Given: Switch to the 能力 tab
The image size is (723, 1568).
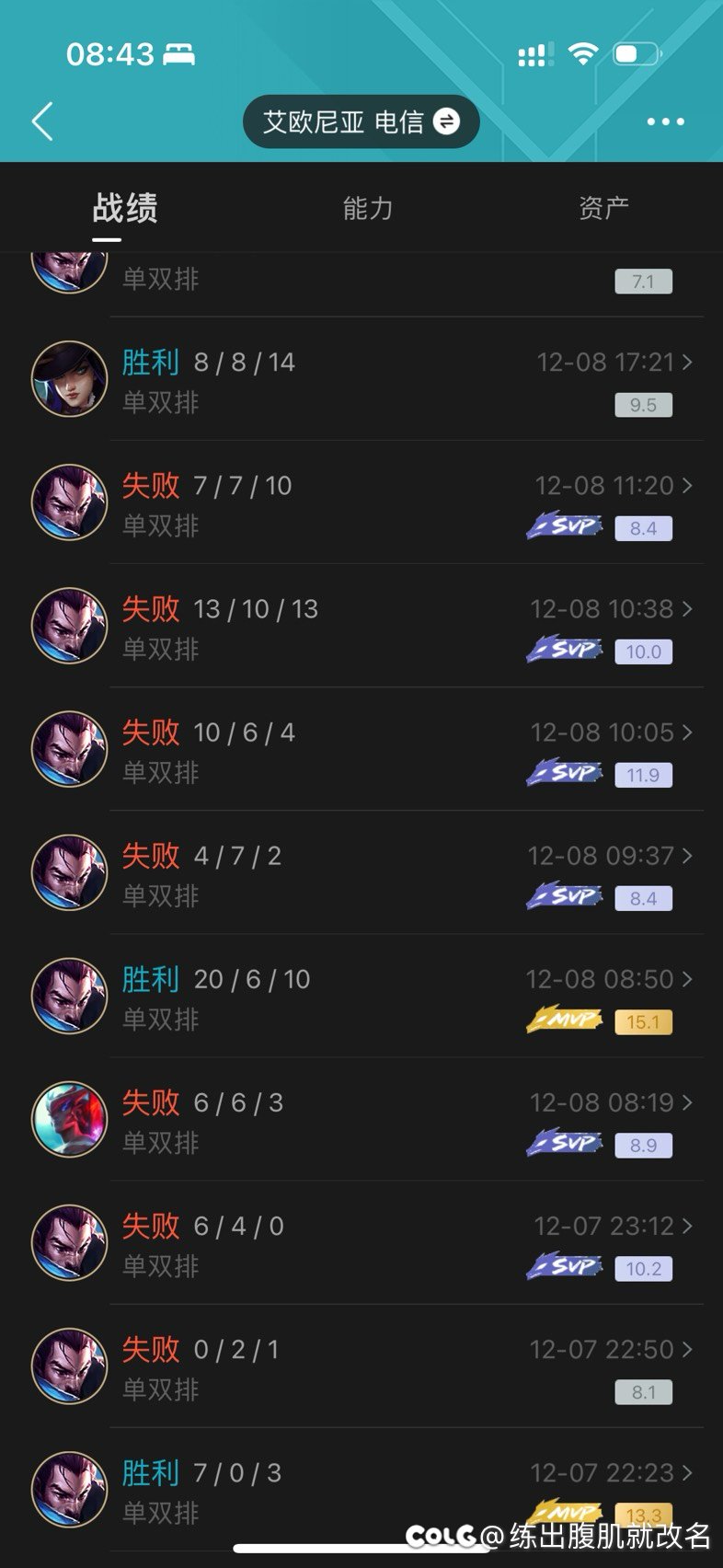Looking at the screenshot, I should click(368, 208).
